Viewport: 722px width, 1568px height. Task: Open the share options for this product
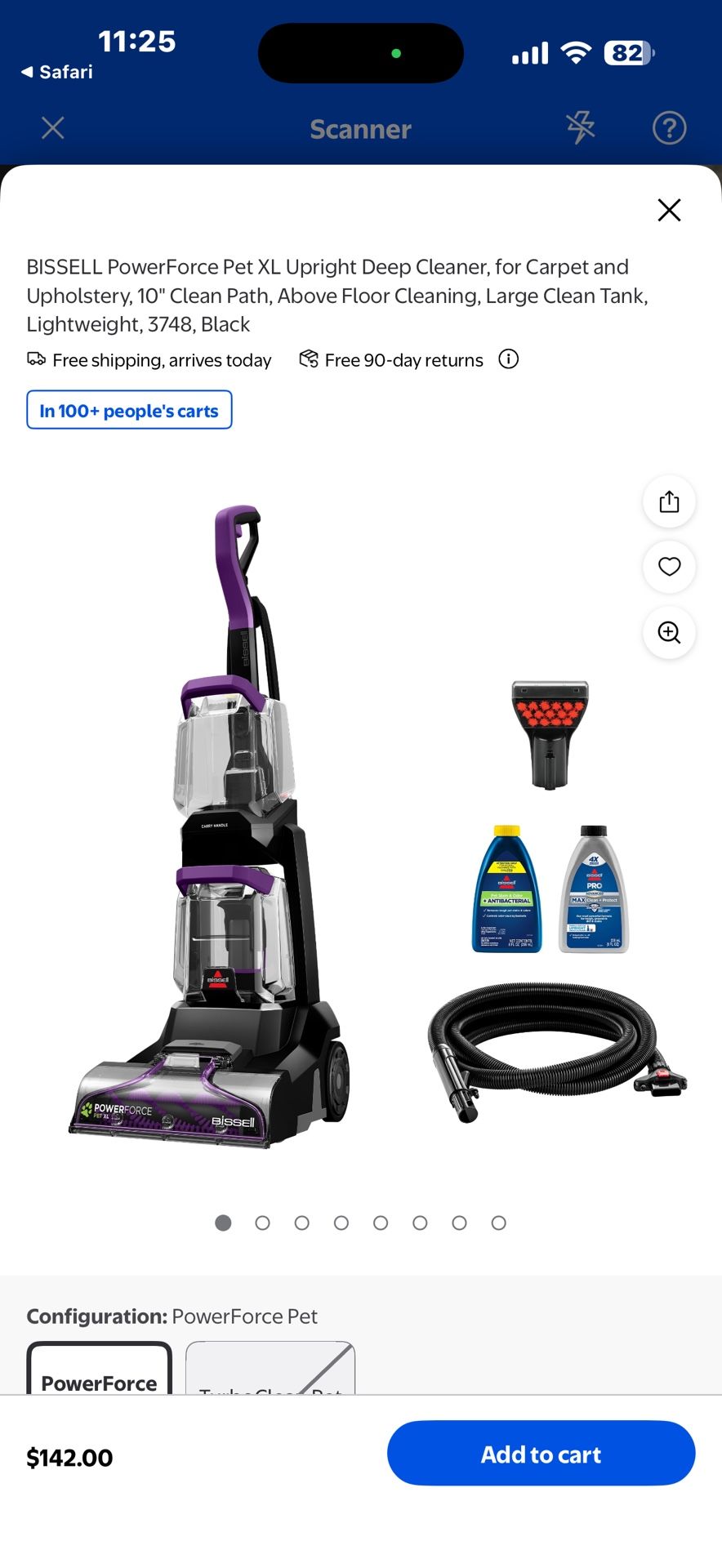[669, 501]
